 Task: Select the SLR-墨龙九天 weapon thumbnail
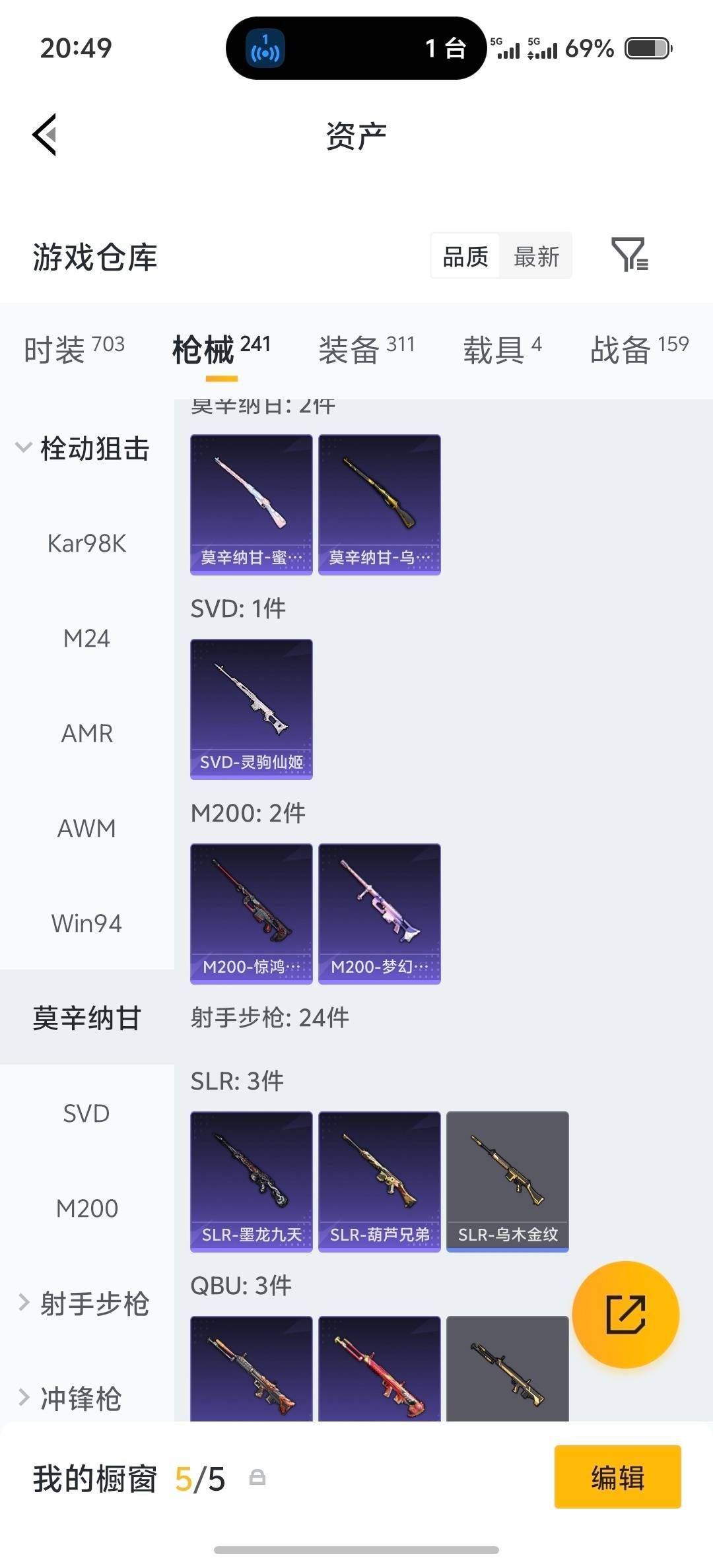(251, 1181)
